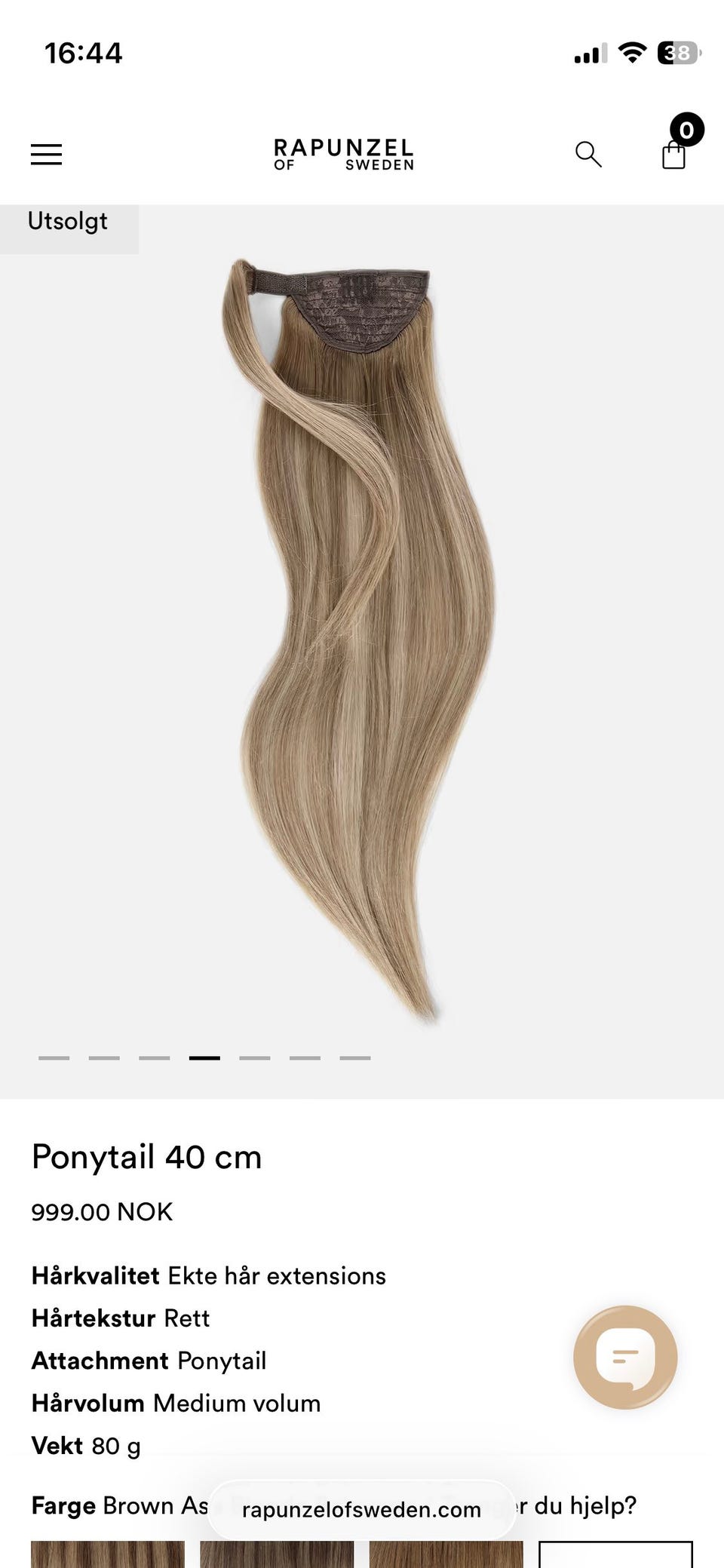This screenshot has height=1568, width=724.
Task: Jump to the last image indicator
Action: click(x=355, y=1058)
